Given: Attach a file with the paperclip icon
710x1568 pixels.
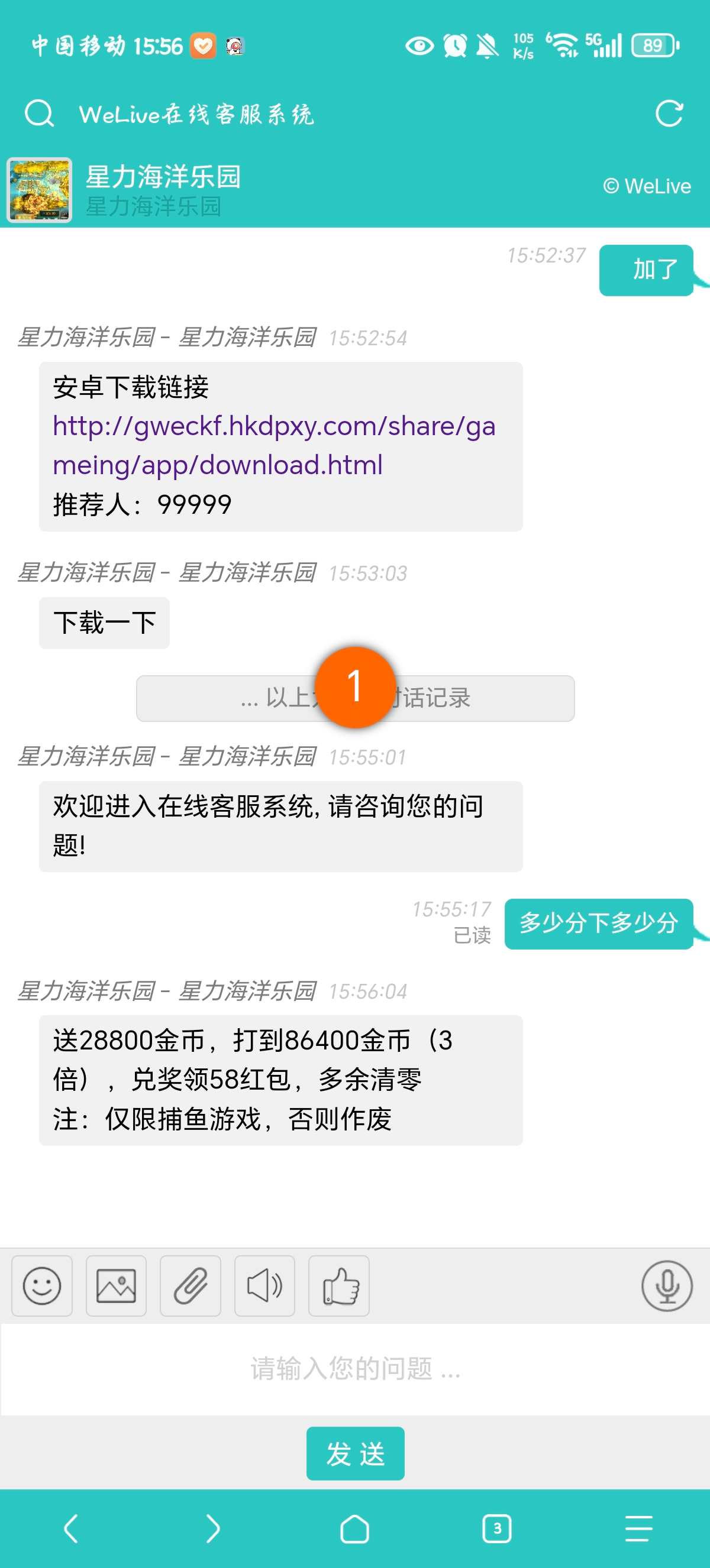Looking at the screenshot, I should (x=191, y=1285).
